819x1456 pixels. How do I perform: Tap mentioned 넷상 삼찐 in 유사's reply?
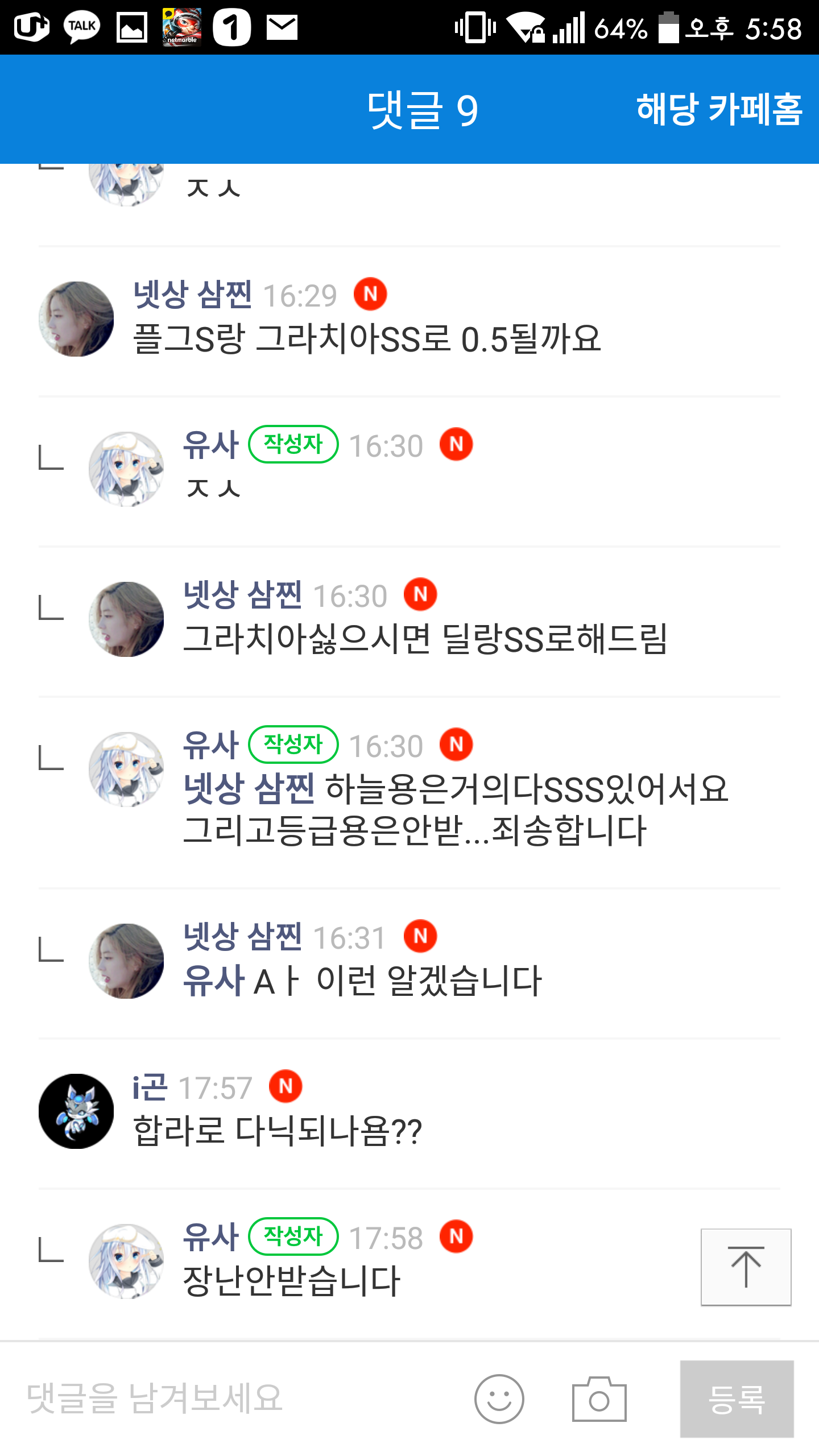tap(249, 789)
